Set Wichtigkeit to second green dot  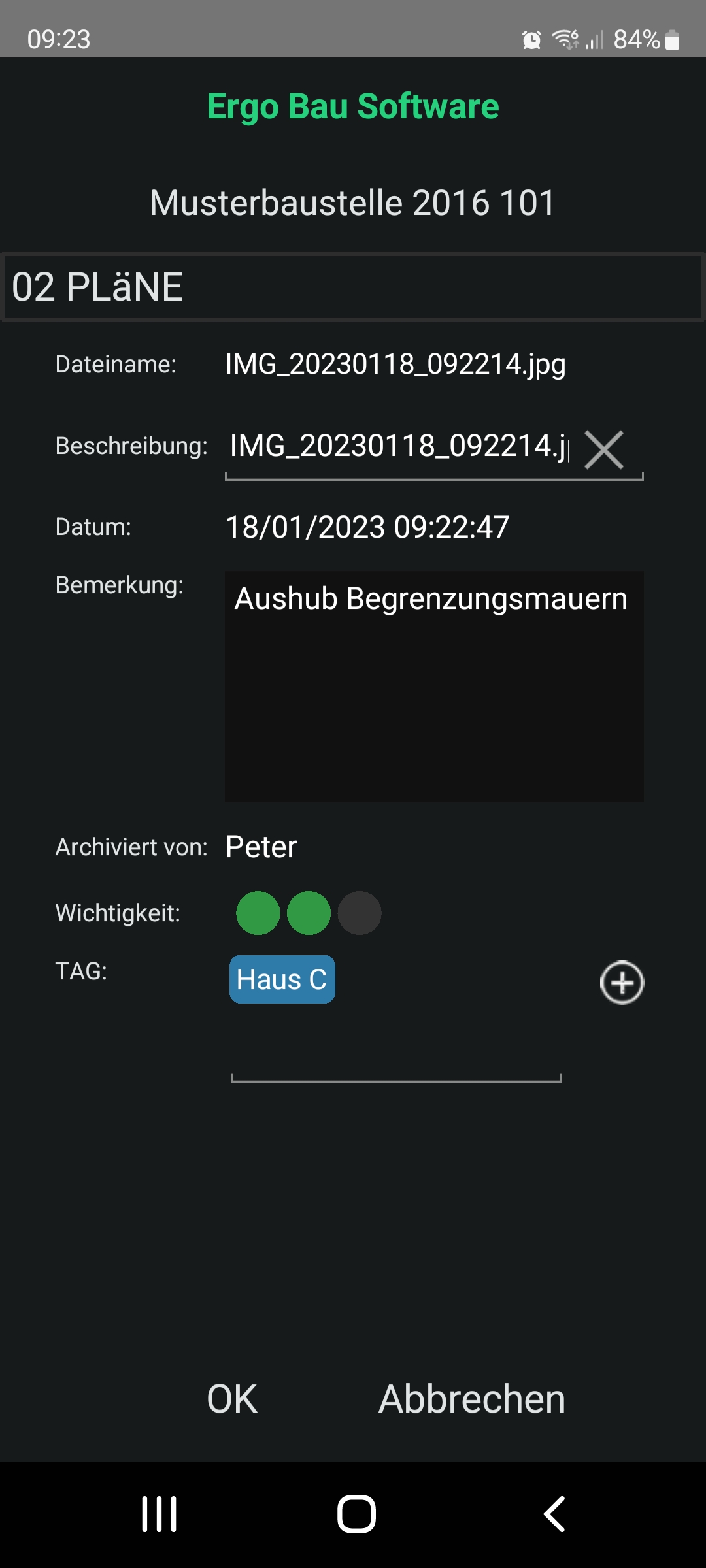coord(309,913)
